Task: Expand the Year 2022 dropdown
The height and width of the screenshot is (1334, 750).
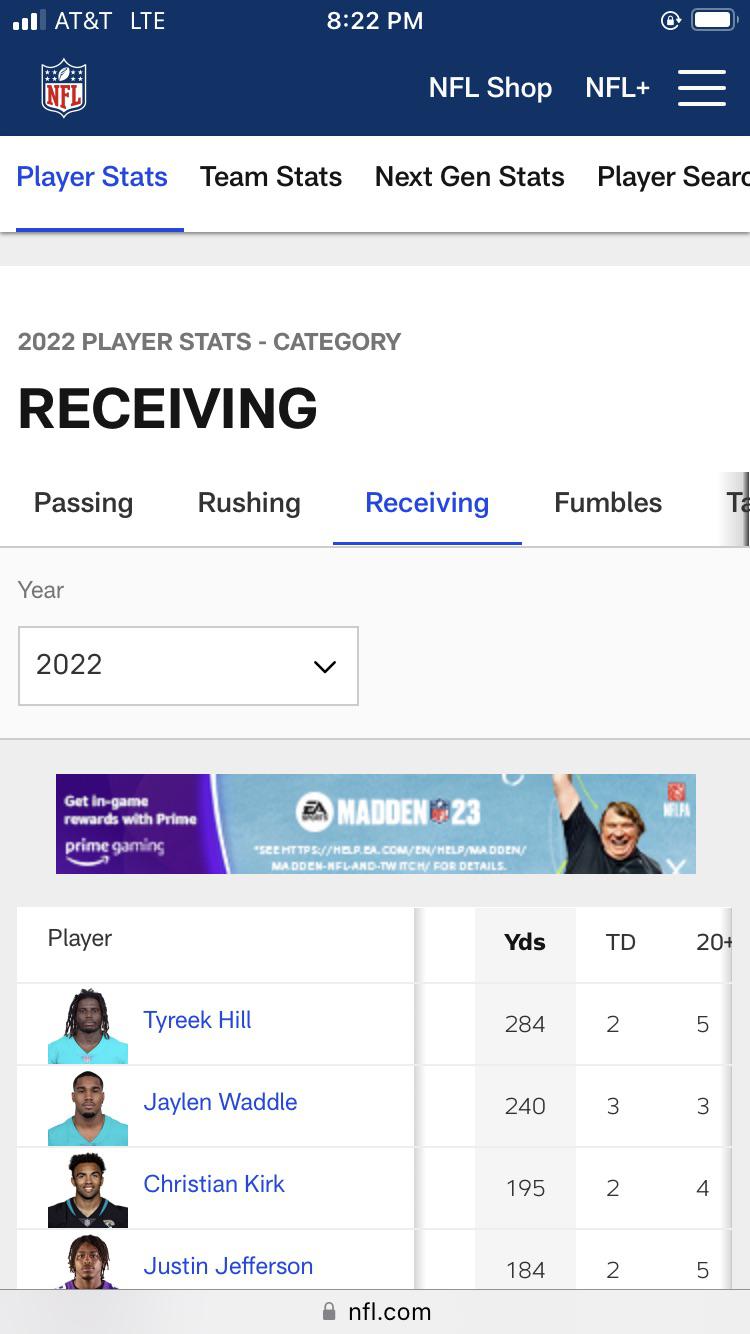Action: coord(188,666)
